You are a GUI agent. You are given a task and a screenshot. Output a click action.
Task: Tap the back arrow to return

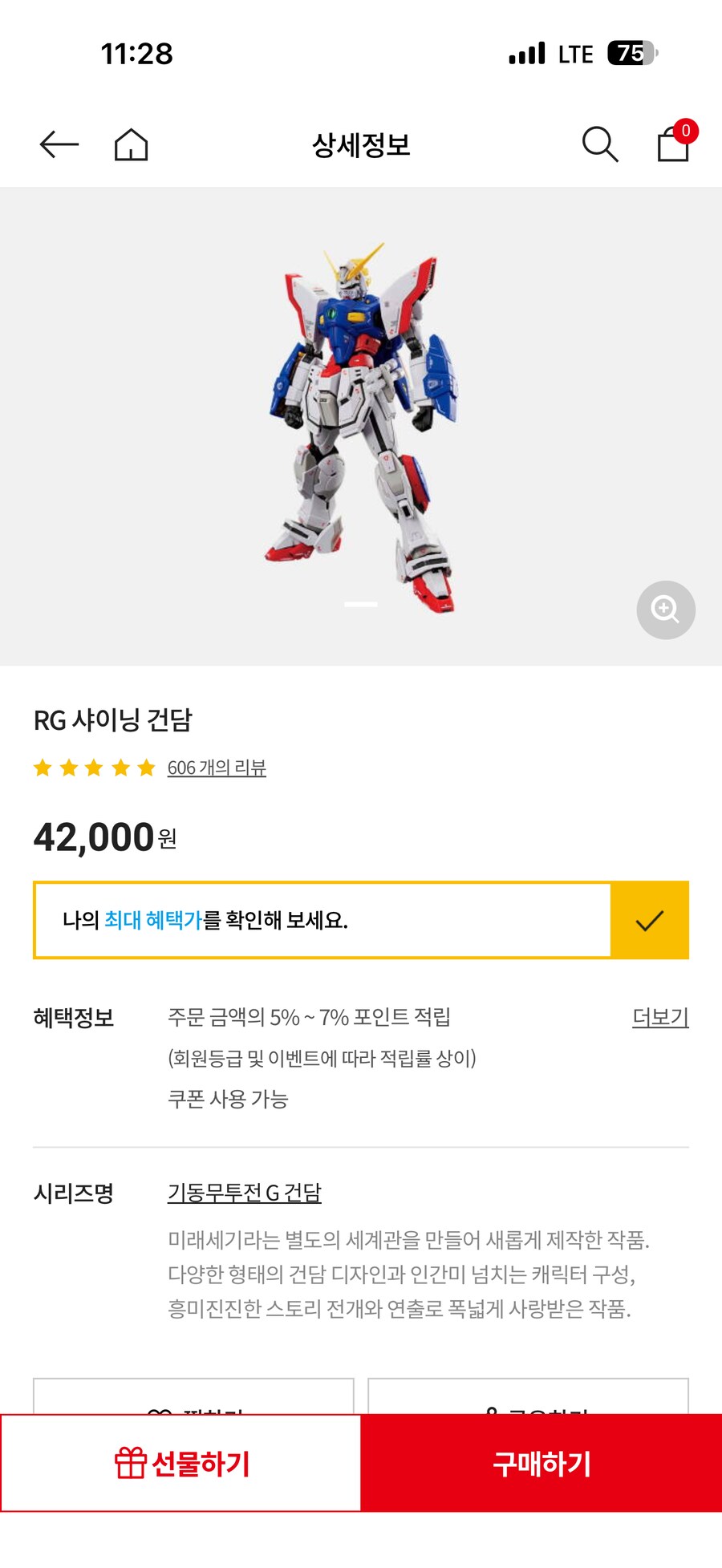(58, 145)
